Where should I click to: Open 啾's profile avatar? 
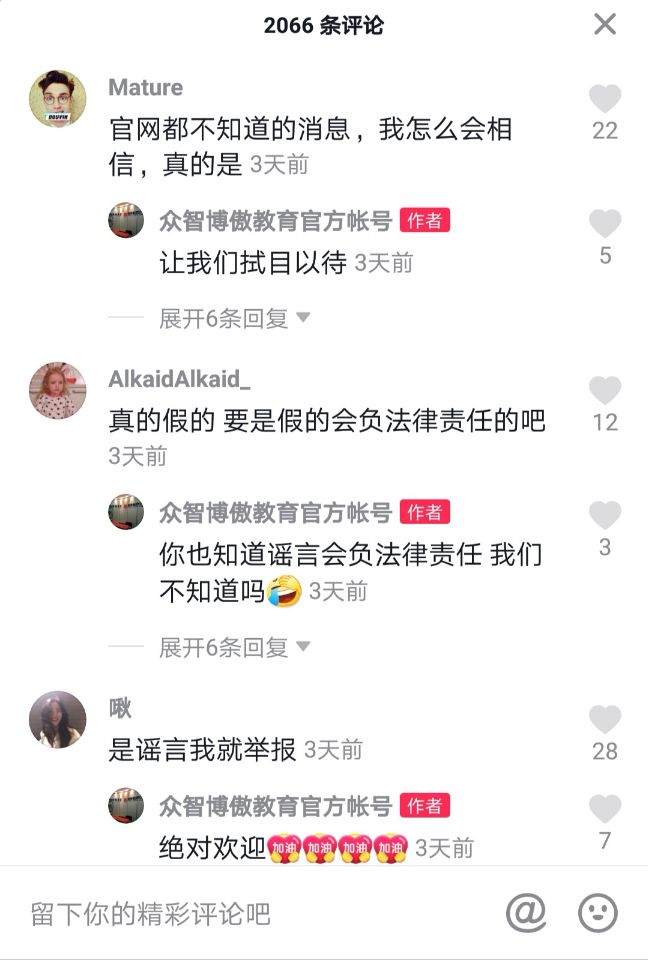click(x=57, y=719)
